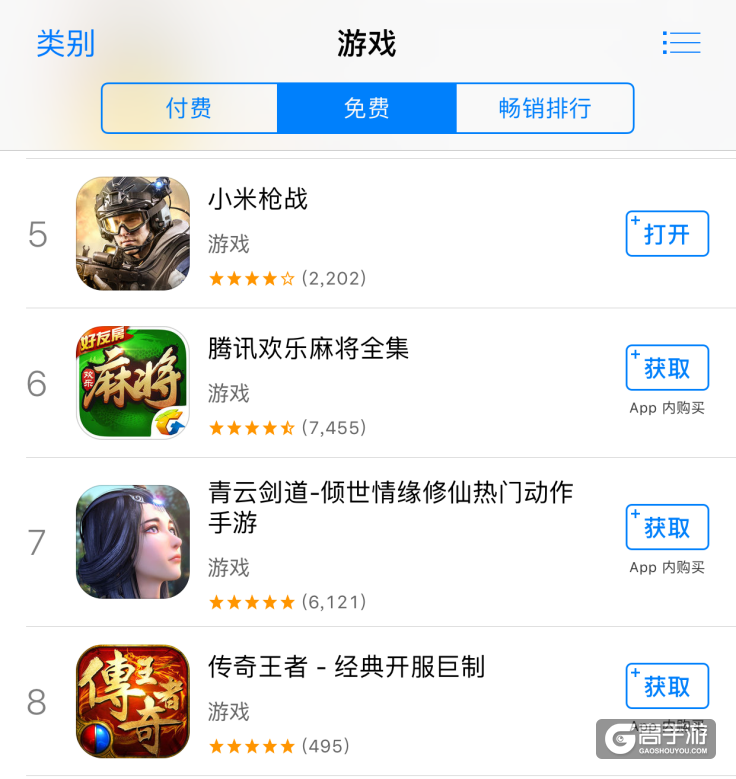Viewport: 736px width, 779px height.
Task: Download 传奇王者 via its 获取 button
Action: (667, 686)
